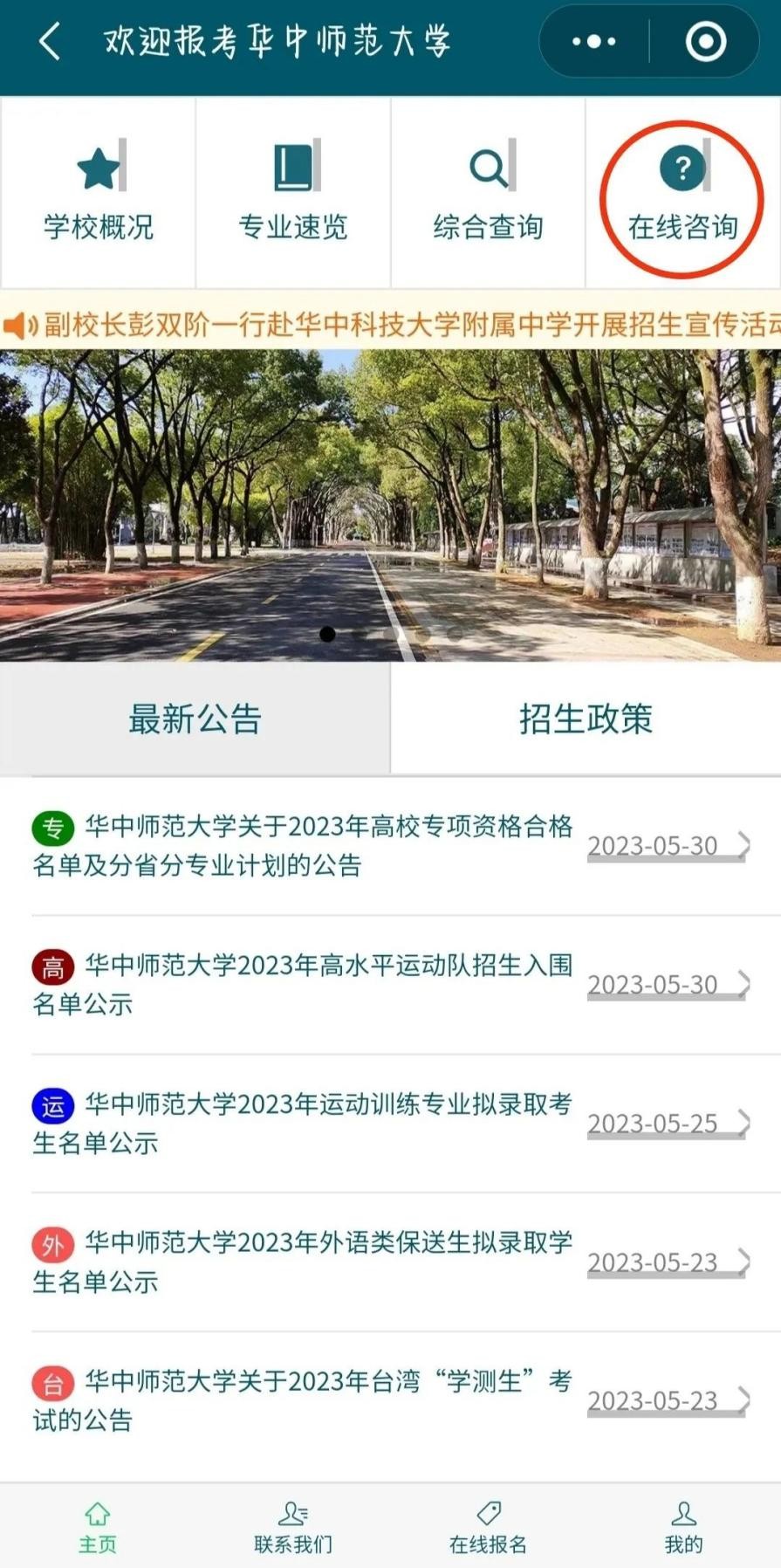Click the carousel dot indicator
Screen dimensions: 781x1568
[326, 635]
